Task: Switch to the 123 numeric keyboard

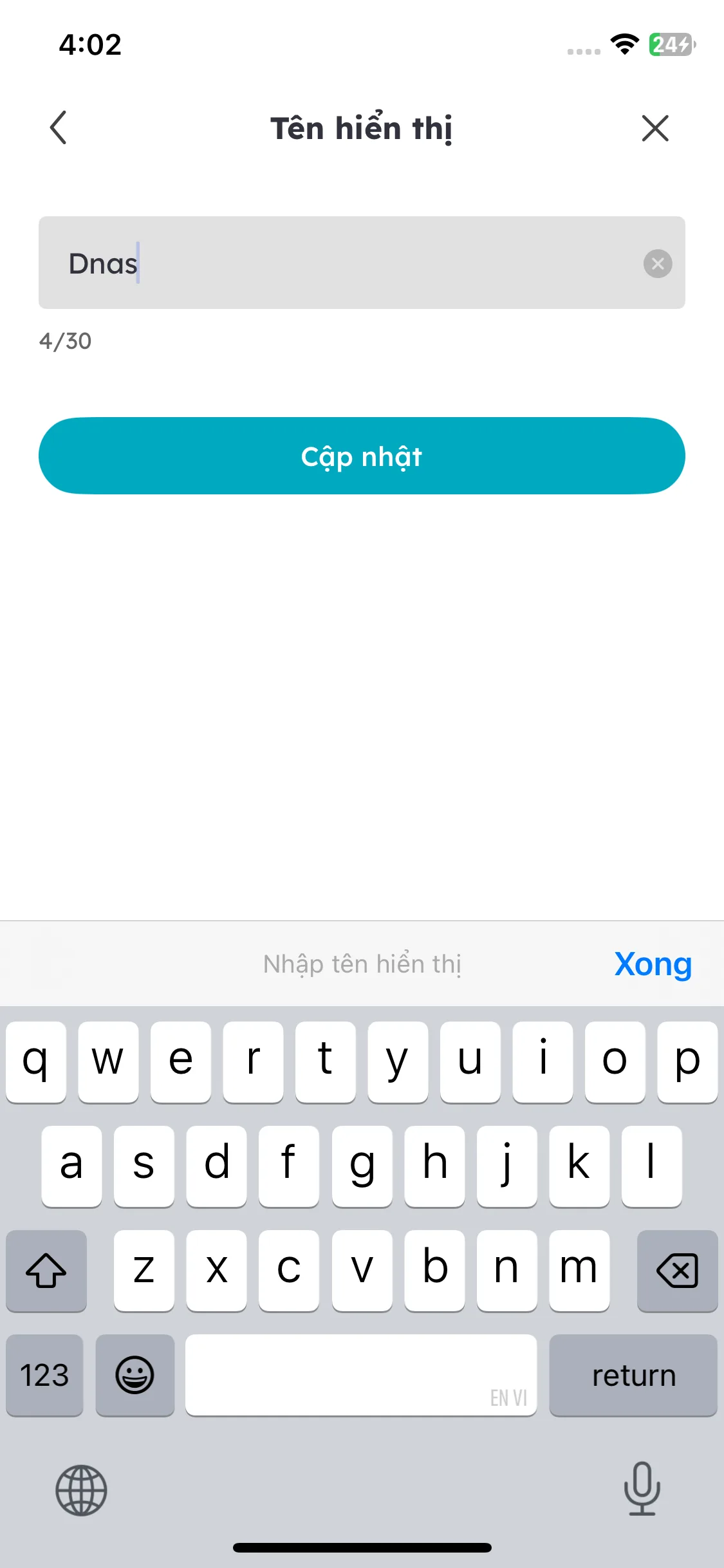Action: (44, 1376)
